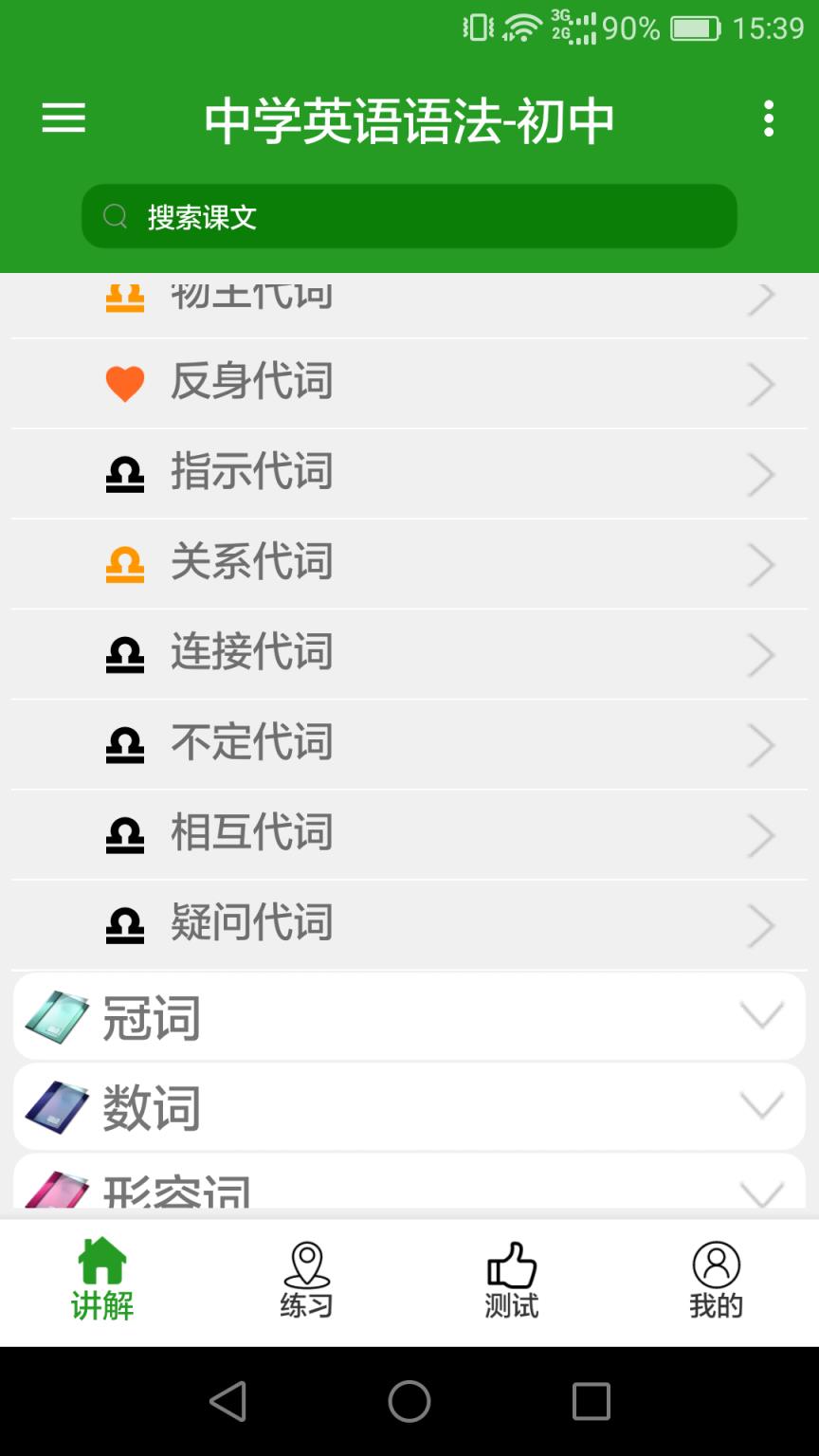This screenshot has height=1456, width=819.
Task: Click the lesson icon next to 疑问代词
Action: pyautogui.click(x=125, y=922)
